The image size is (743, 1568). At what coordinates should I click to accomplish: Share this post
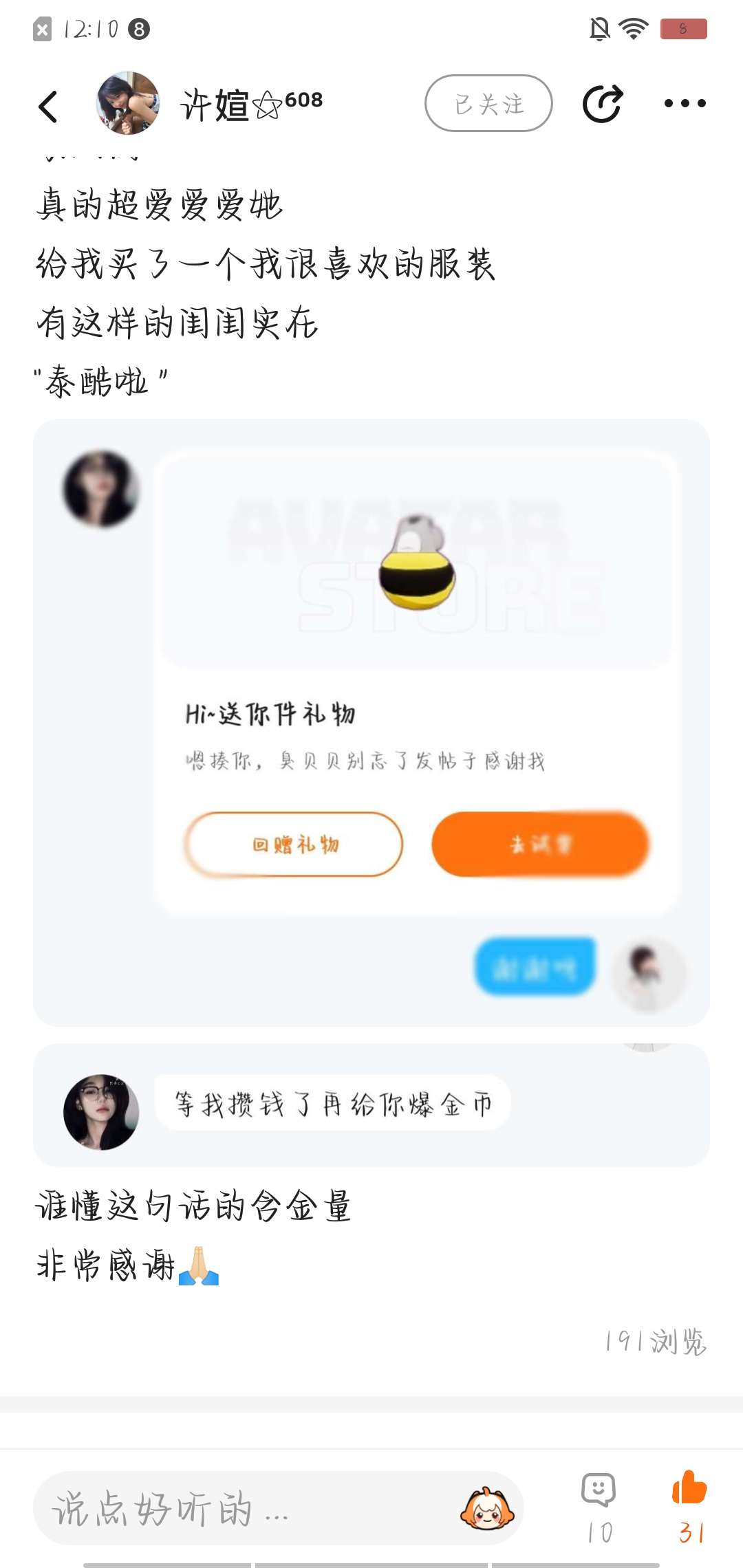pos(603,104)
